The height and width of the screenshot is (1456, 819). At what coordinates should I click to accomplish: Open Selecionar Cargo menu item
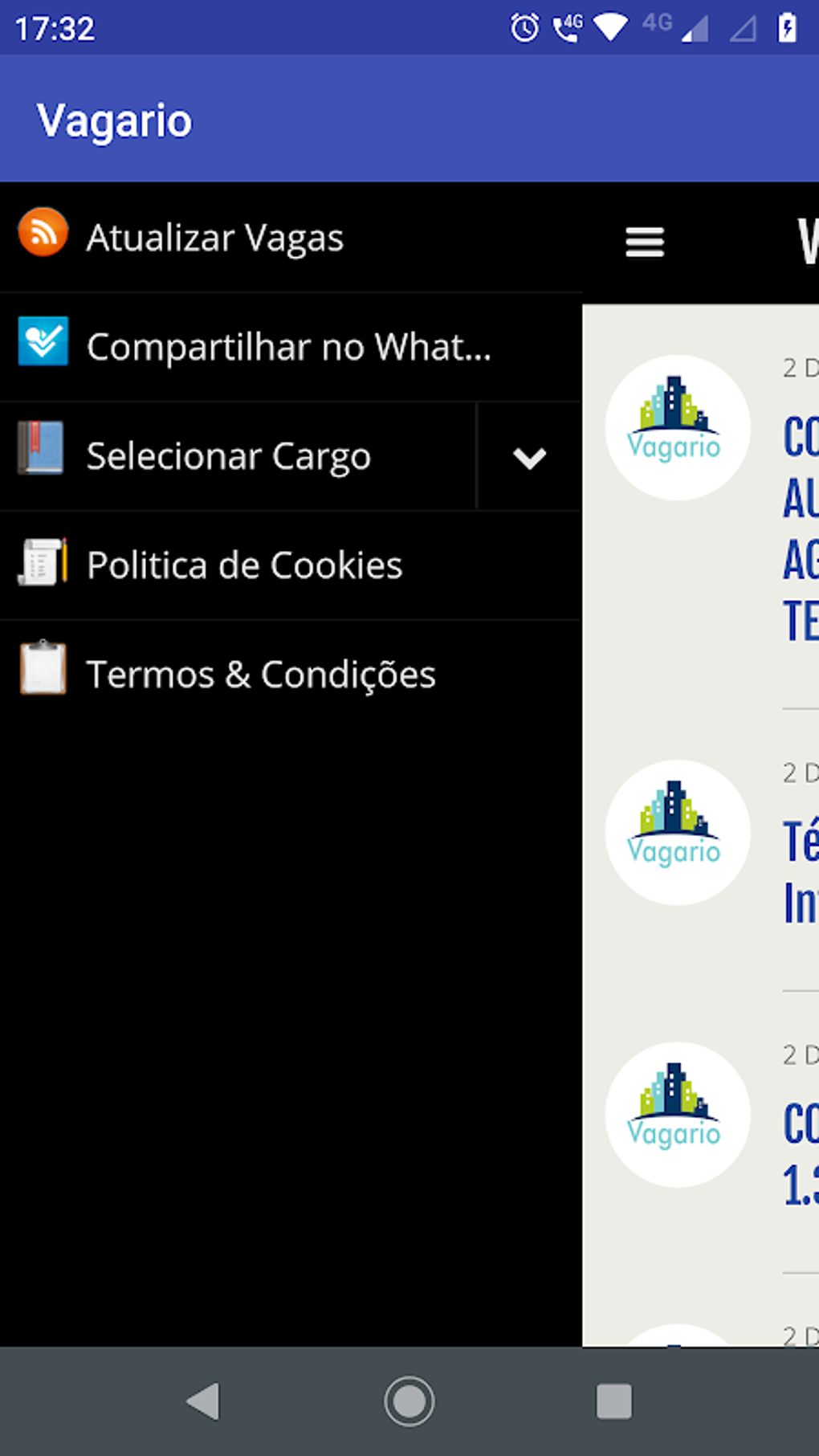pyautogui.click(x=238, y=456)
